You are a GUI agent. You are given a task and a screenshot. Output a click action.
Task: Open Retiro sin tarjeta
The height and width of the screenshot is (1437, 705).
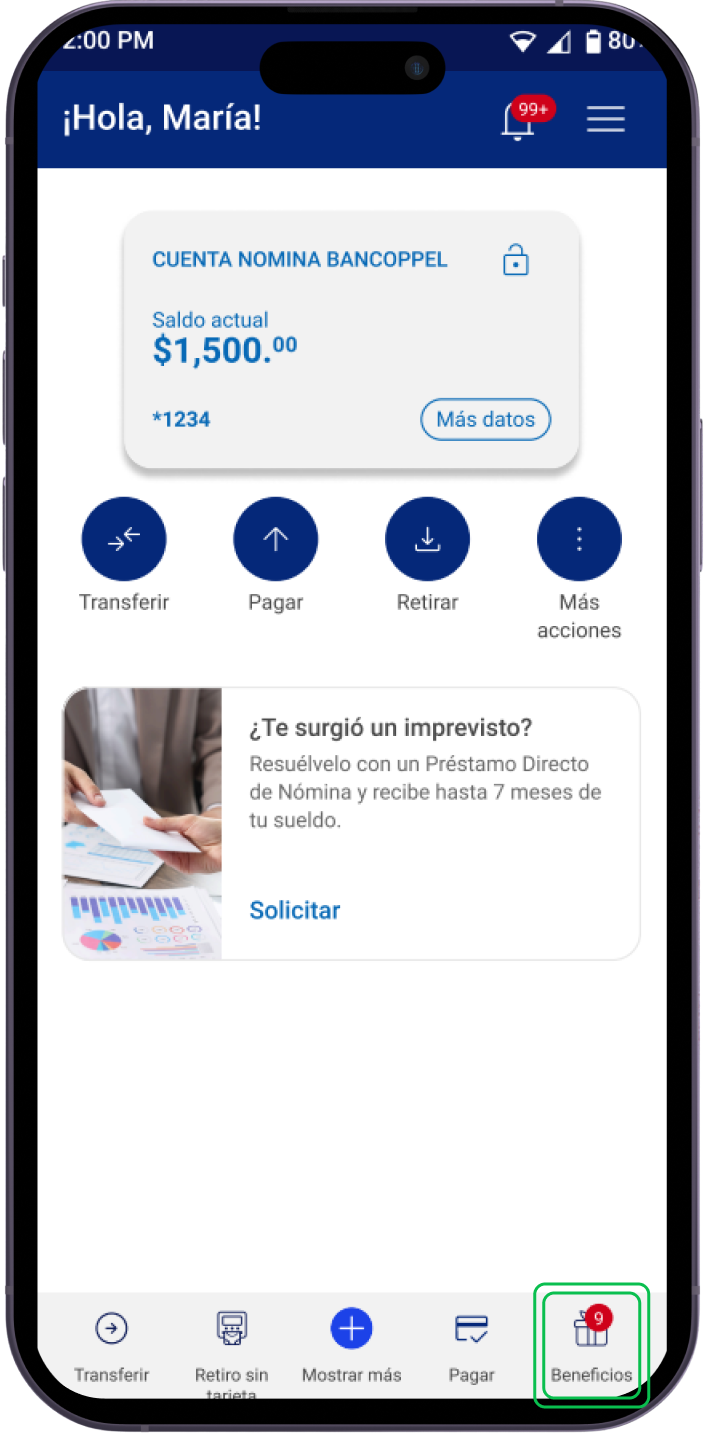click(232, 1345)
